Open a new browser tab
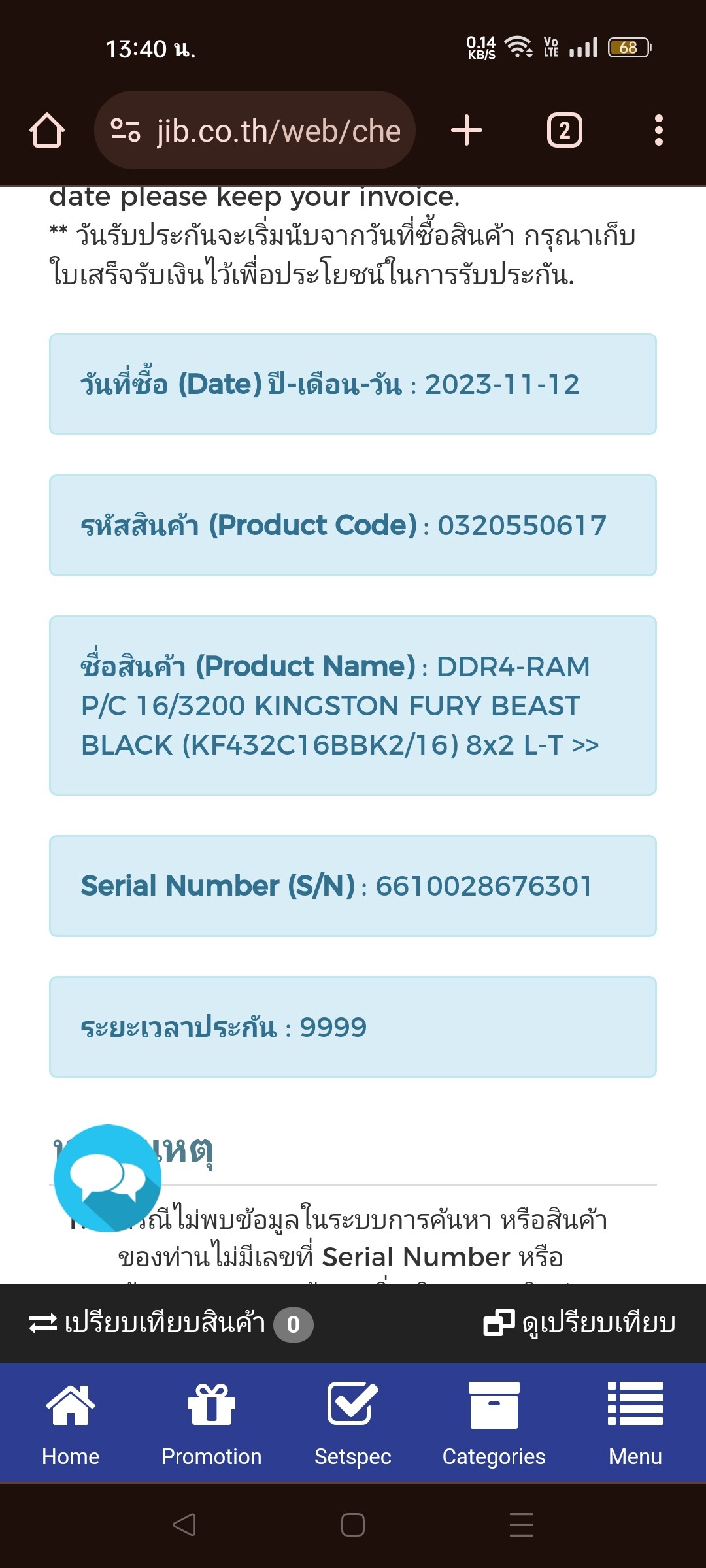Screen dimensions: 706x1568 point(467,130)
